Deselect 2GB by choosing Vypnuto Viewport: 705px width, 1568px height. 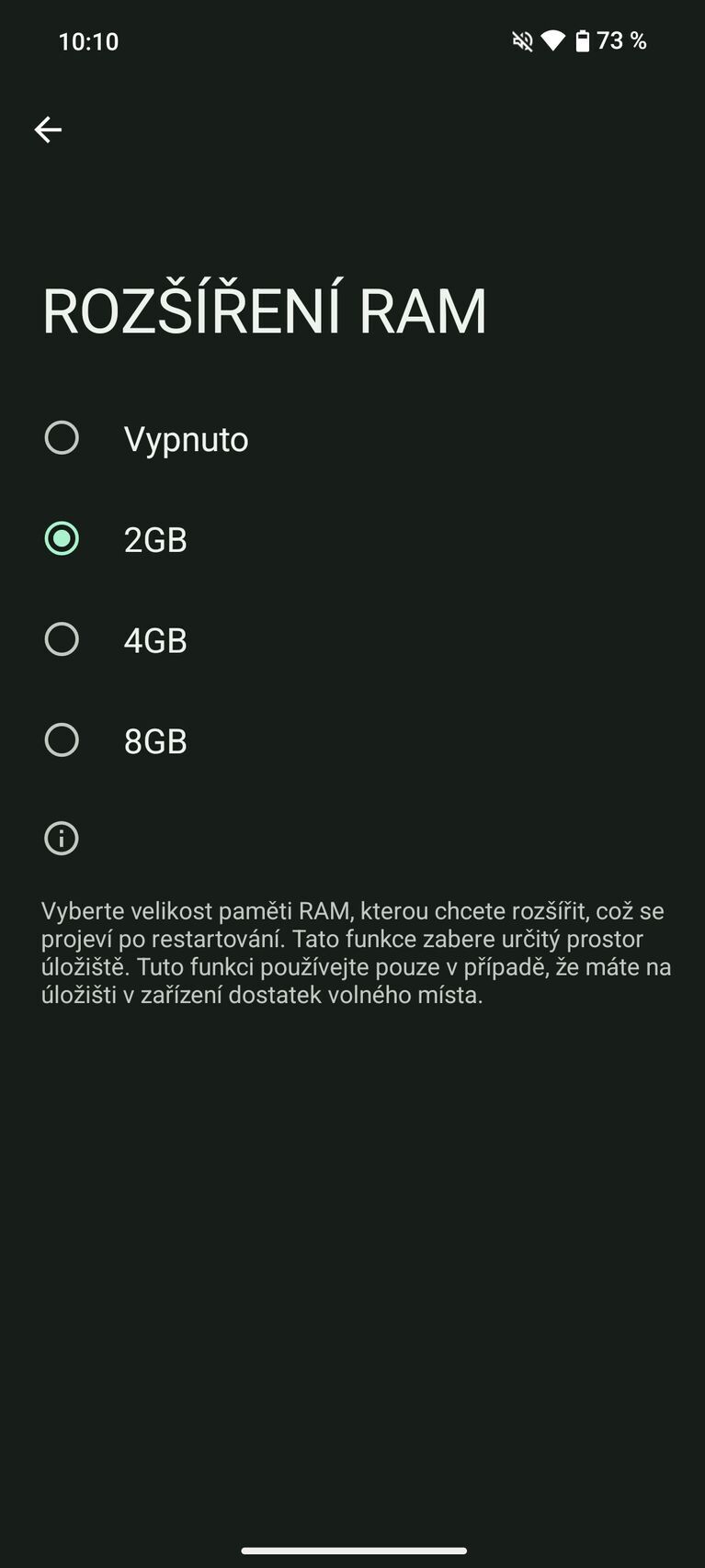[x=61, y=438]
